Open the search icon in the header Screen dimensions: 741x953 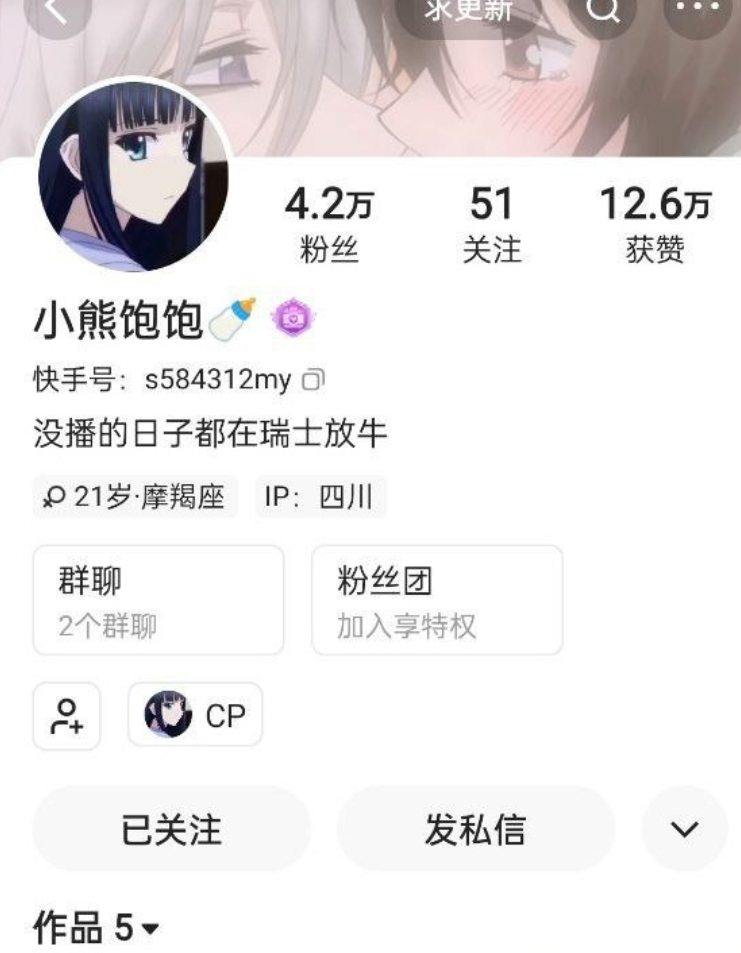pyautogui.click(x=602, y=12)
